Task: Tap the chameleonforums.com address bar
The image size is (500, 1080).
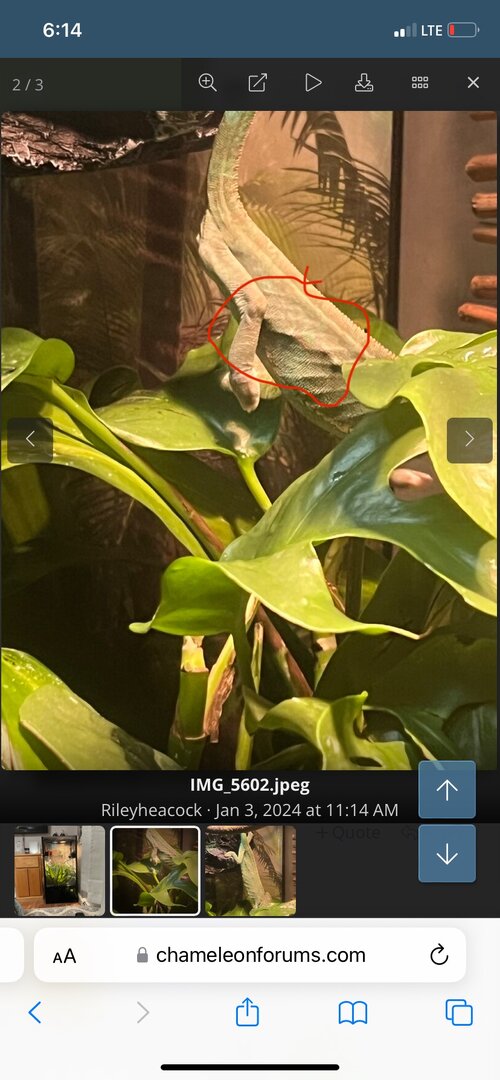Action: pyautogui.click(x=250, y=955)
